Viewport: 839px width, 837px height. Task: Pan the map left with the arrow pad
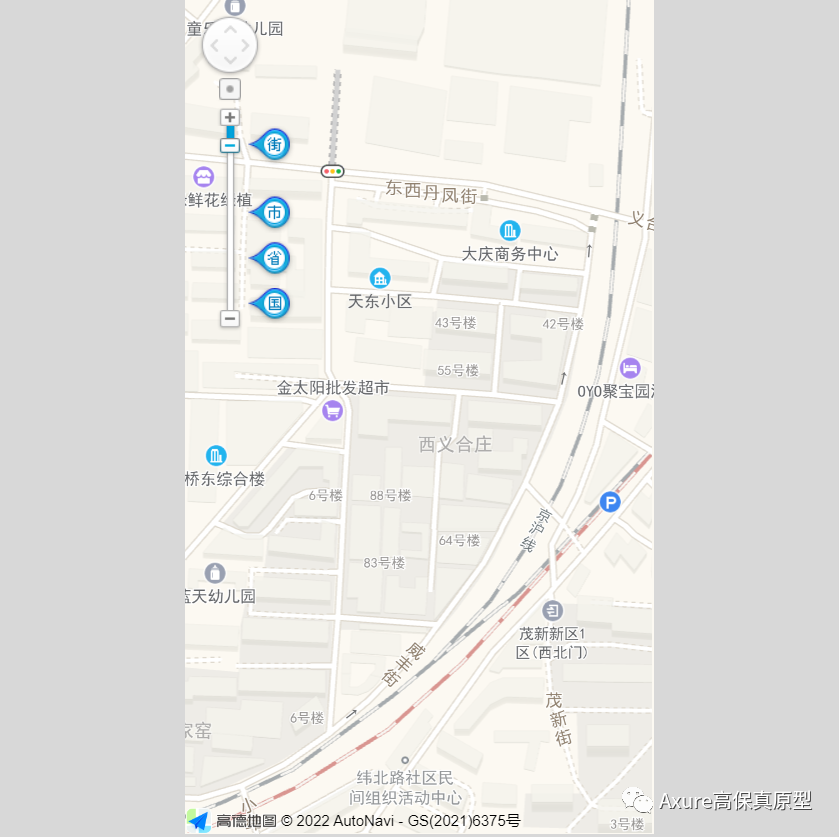click(214, 46)
